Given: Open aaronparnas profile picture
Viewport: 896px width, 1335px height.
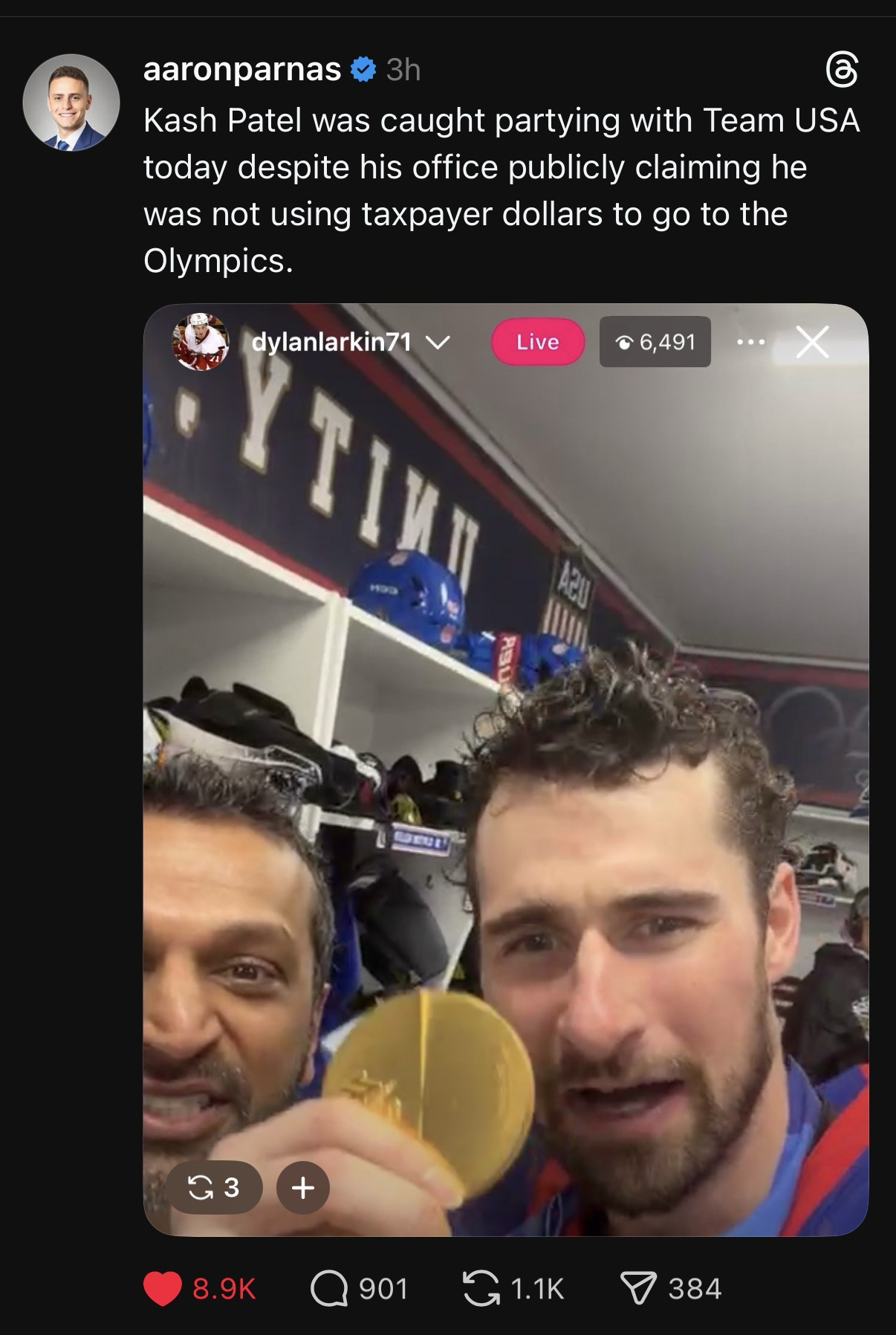Looking at the screenshot, I should point(71,103).
